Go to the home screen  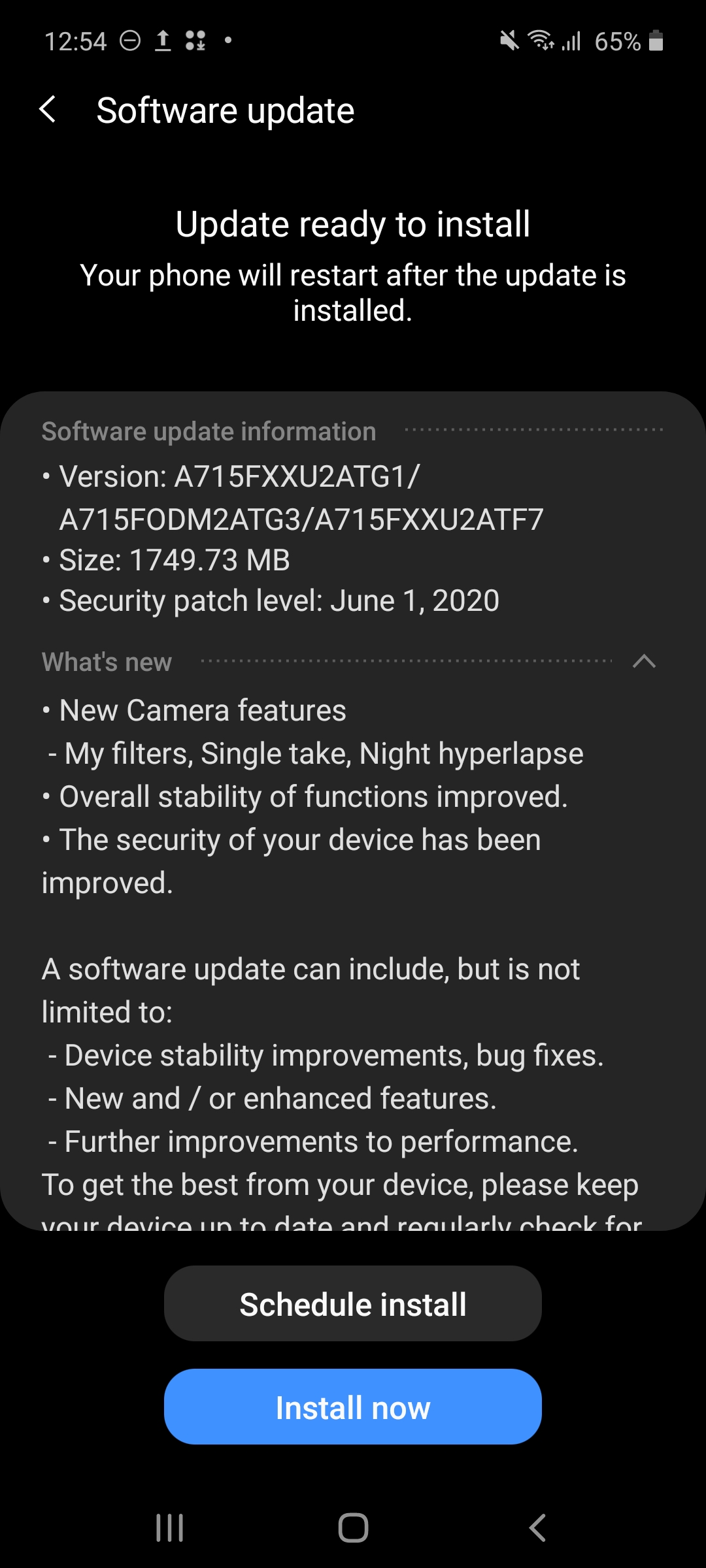tap(353, 1527)
